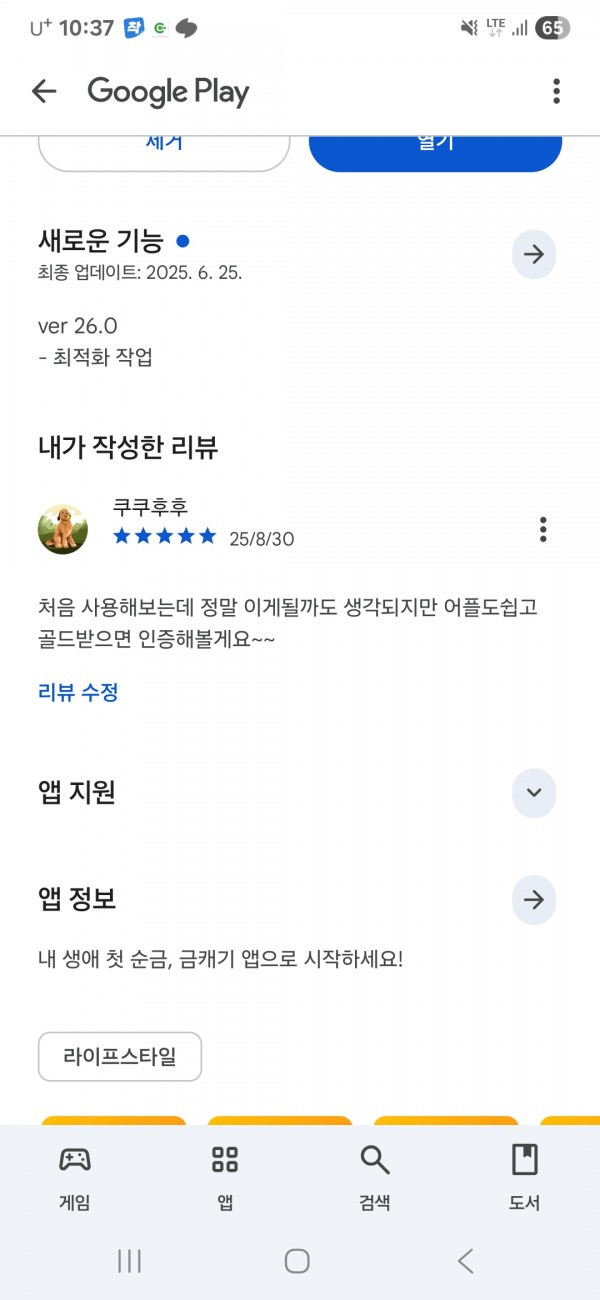This screenshot has width=600, height=1300.
Task: Tap the system home button
Action: click(297, 1261)
